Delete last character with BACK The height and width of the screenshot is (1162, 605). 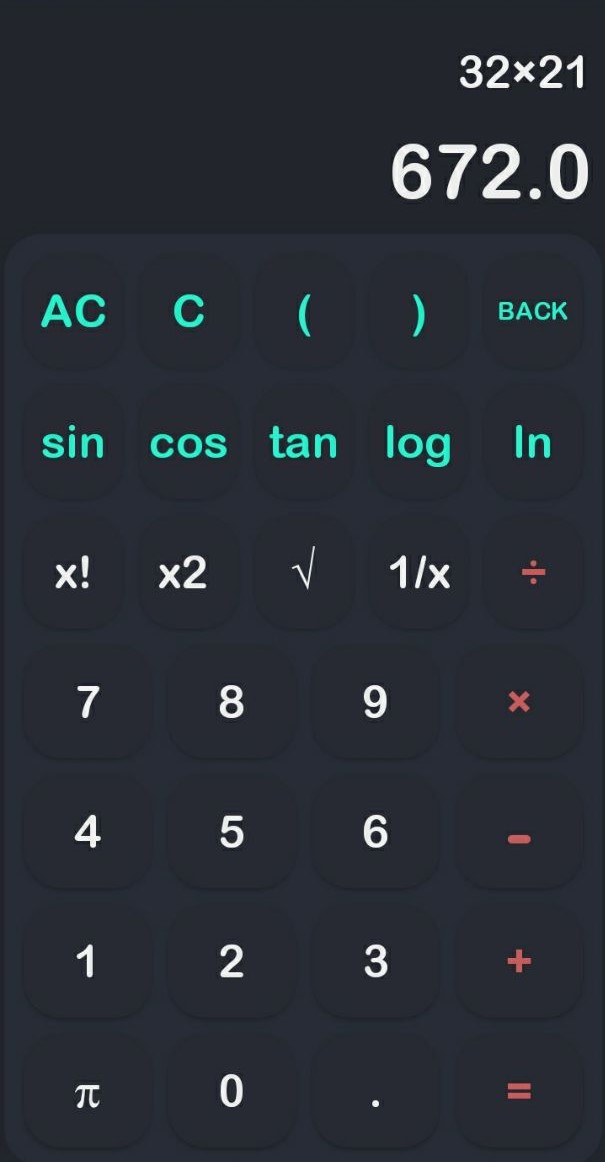(533, 312)
